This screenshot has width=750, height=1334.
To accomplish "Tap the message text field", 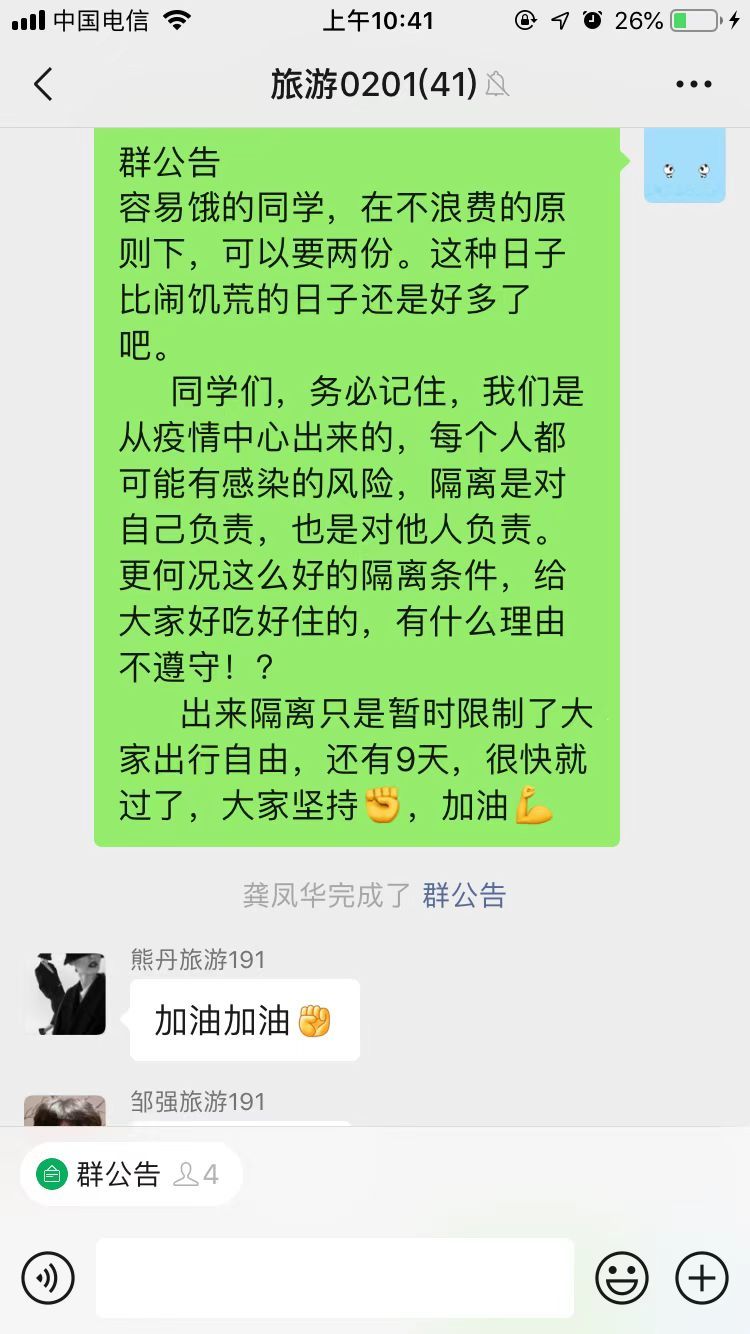I will coord(335,1277).
